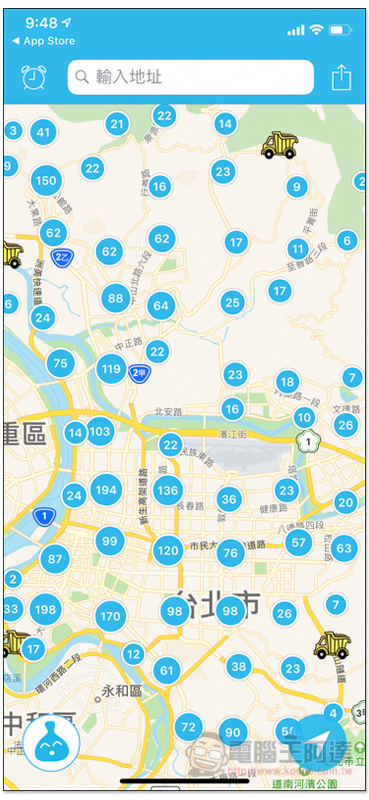Expand the cluster marker labeled 119

[x=111, y=368]
